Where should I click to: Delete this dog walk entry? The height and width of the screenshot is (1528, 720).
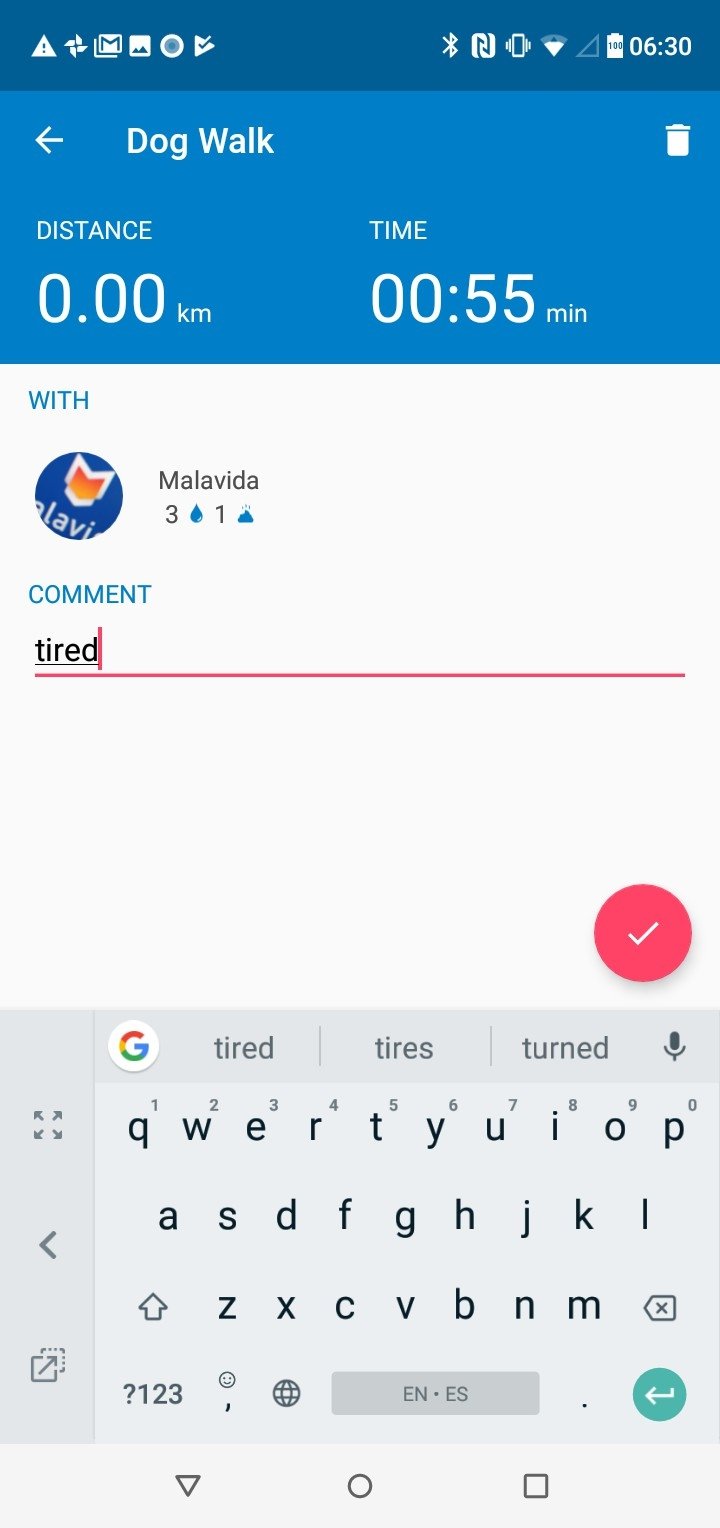coord(677,141)
